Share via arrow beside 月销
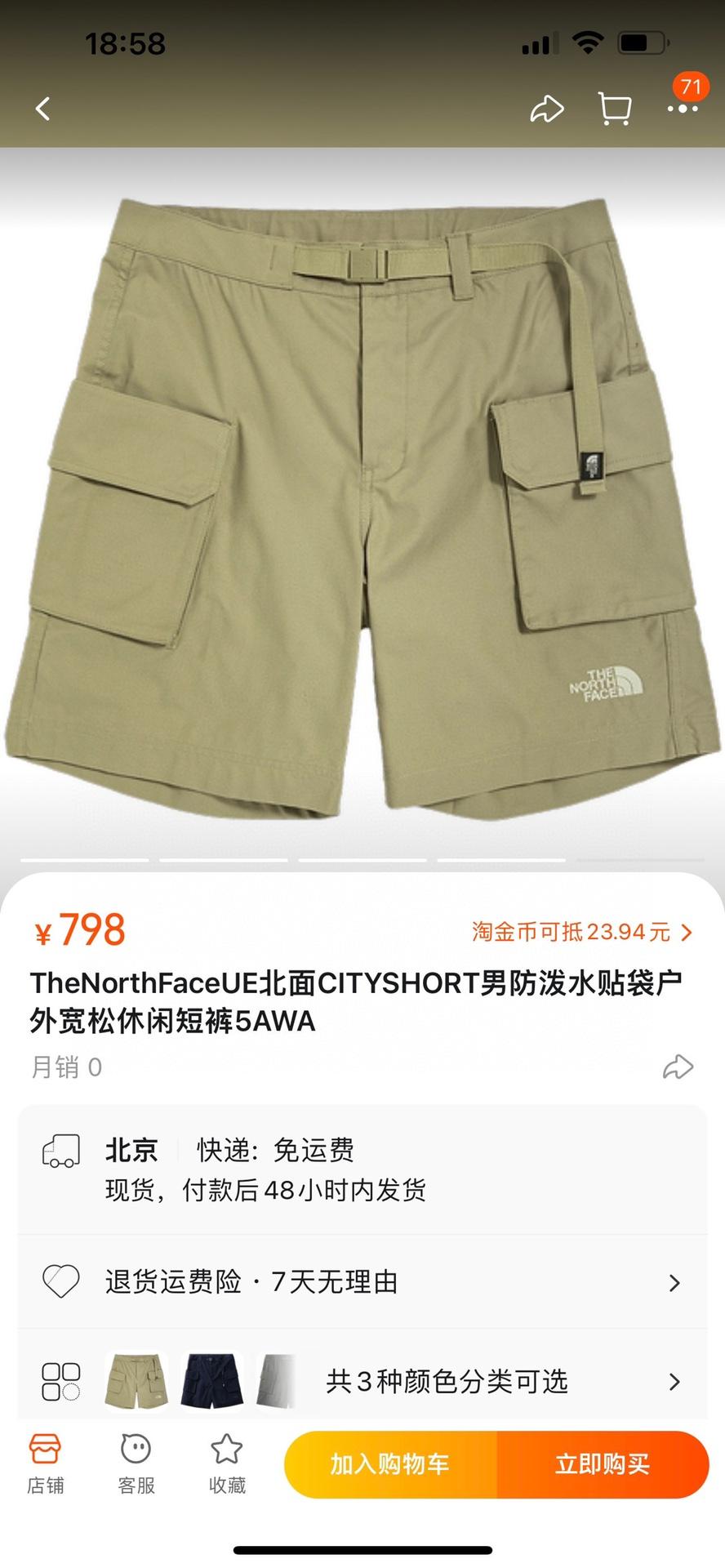The height and width of the screenshot is (1568, 725). (678, 1067)
